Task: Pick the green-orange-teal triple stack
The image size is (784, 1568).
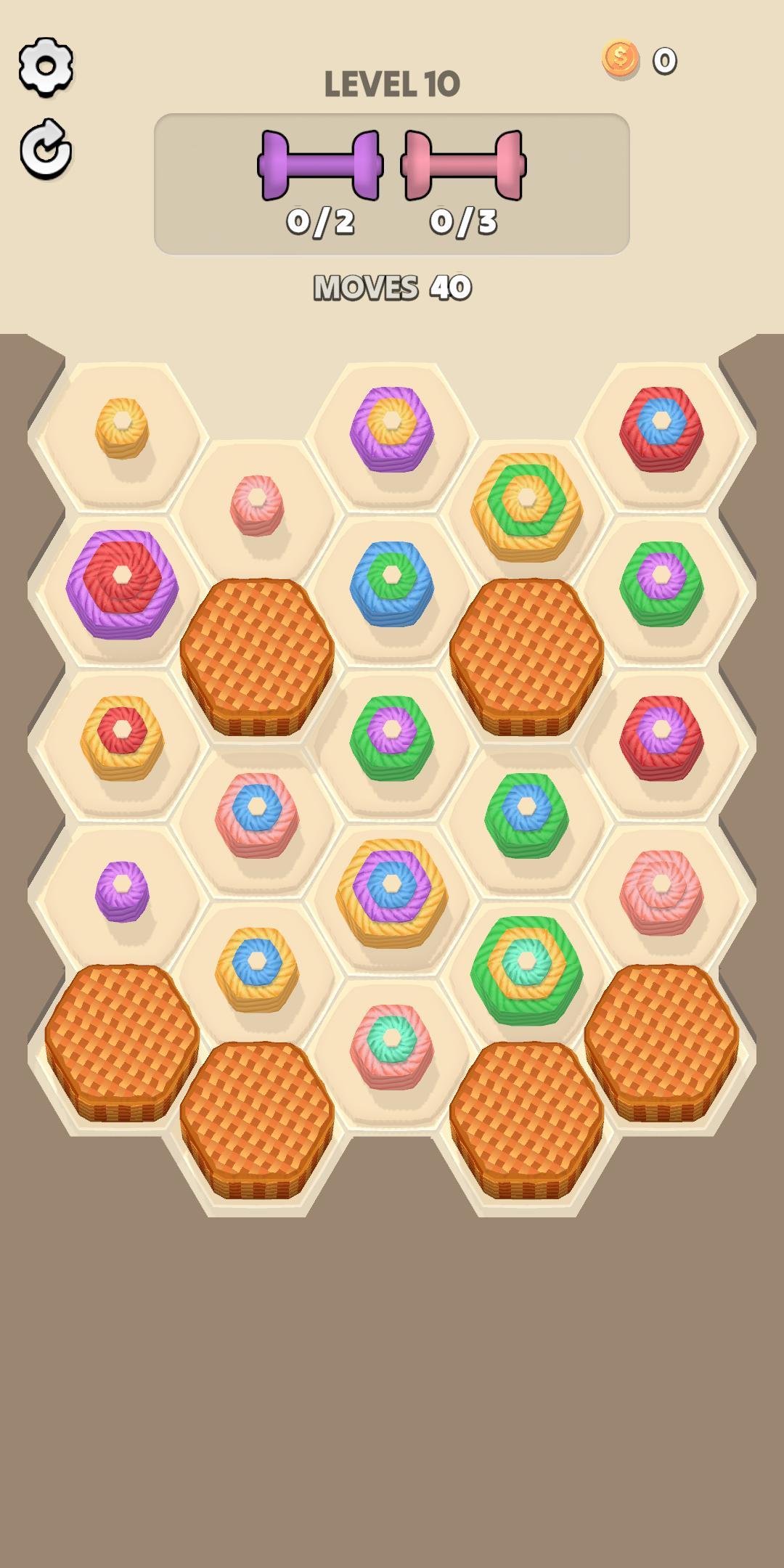Action: [527, 969]
